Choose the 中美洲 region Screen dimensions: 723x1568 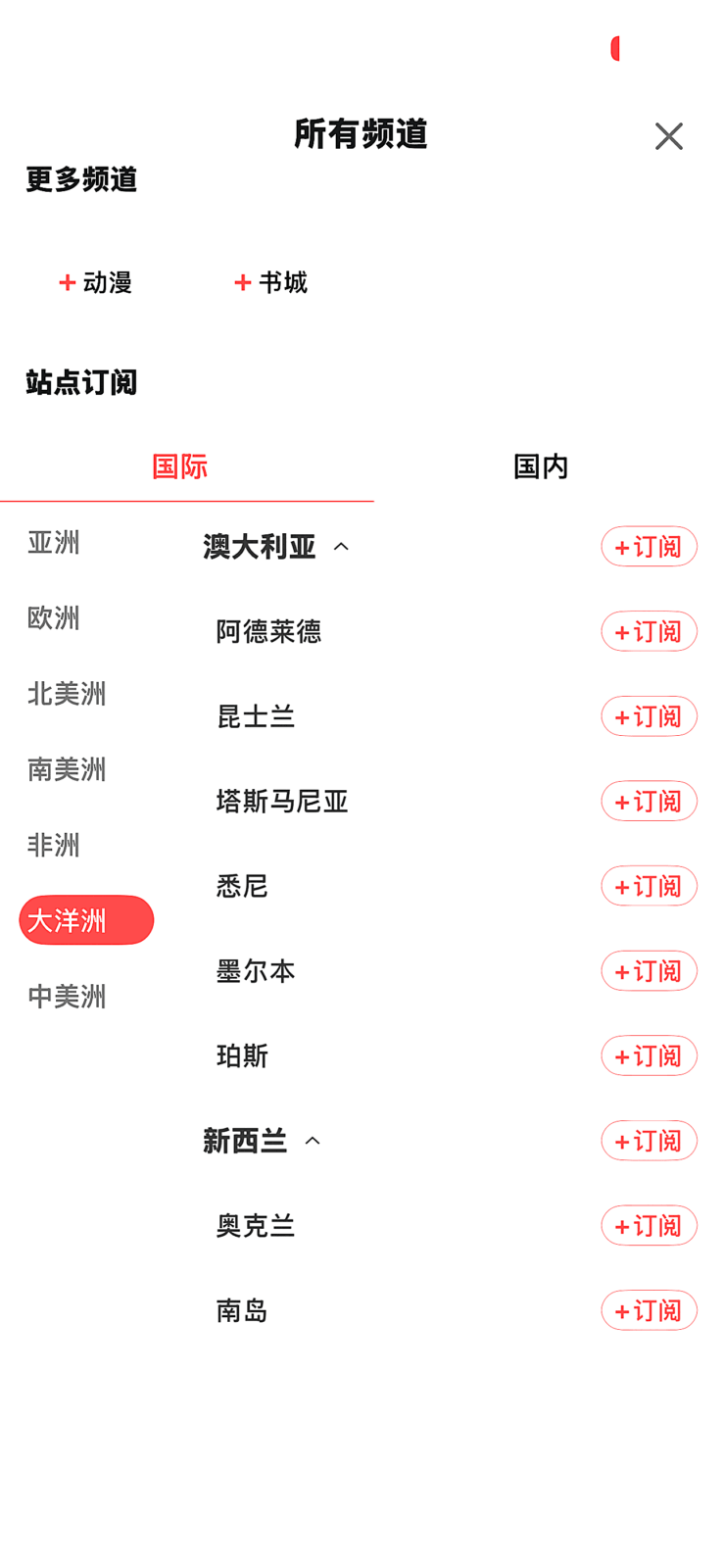[67, 997]
